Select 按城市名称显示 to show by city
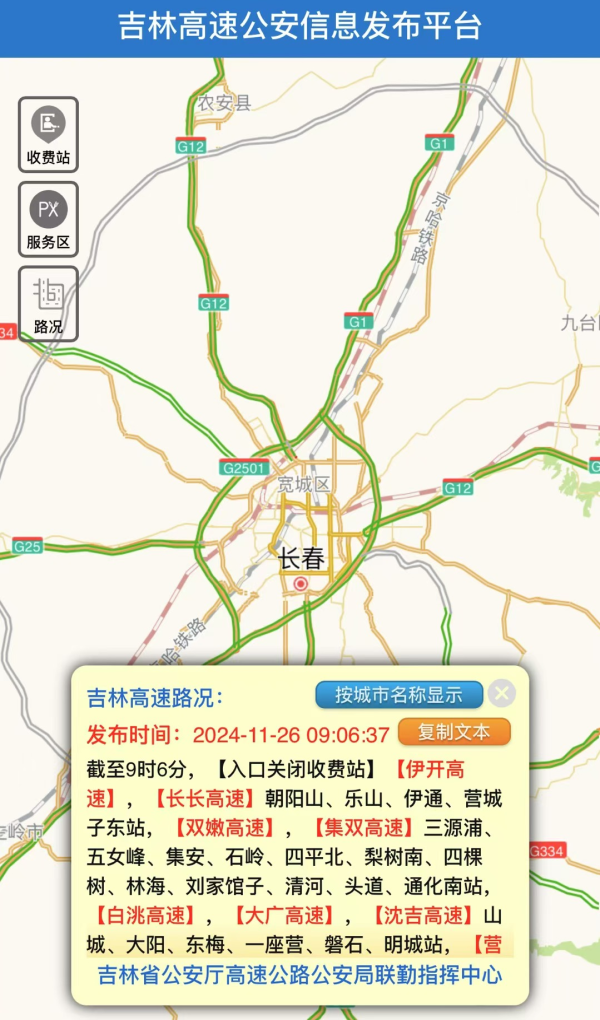Image resolution: width=600 pixels, height=1020 pixels. (x=399, y=695)
